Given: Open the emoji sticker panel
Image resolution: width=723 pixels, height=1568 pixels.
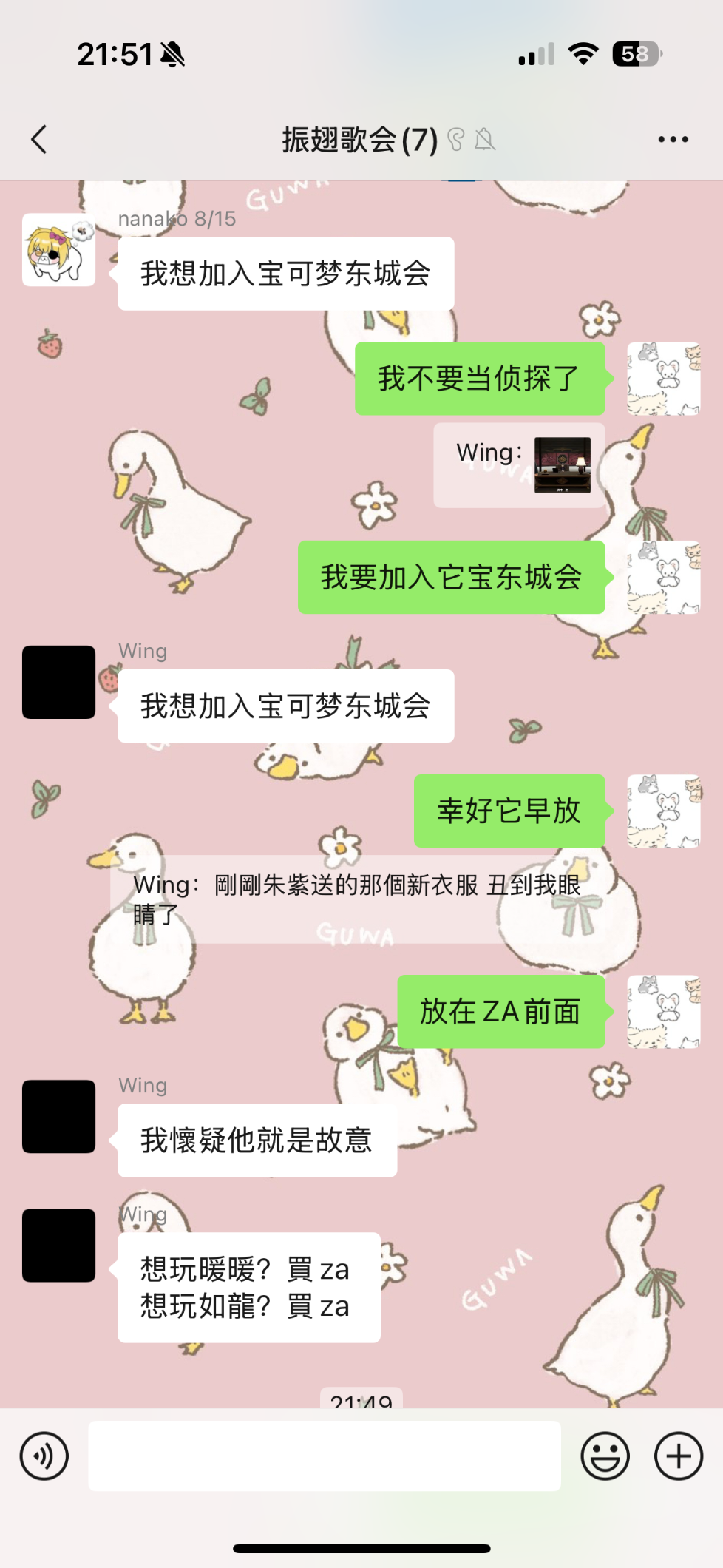Looking at the screenshot, I should click(605, 1456).
